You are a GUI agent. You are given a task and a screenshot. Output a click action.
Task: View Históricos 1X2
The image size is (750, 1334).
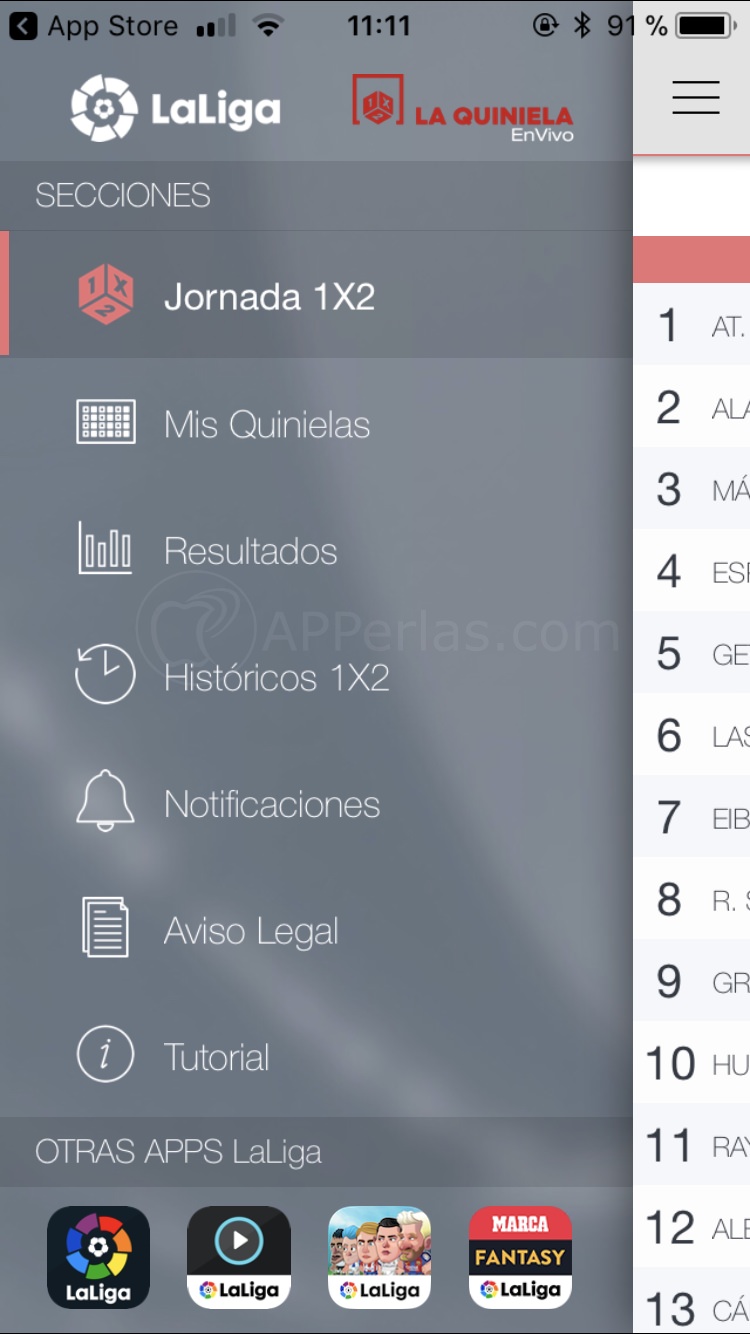(x=276, y=677)
